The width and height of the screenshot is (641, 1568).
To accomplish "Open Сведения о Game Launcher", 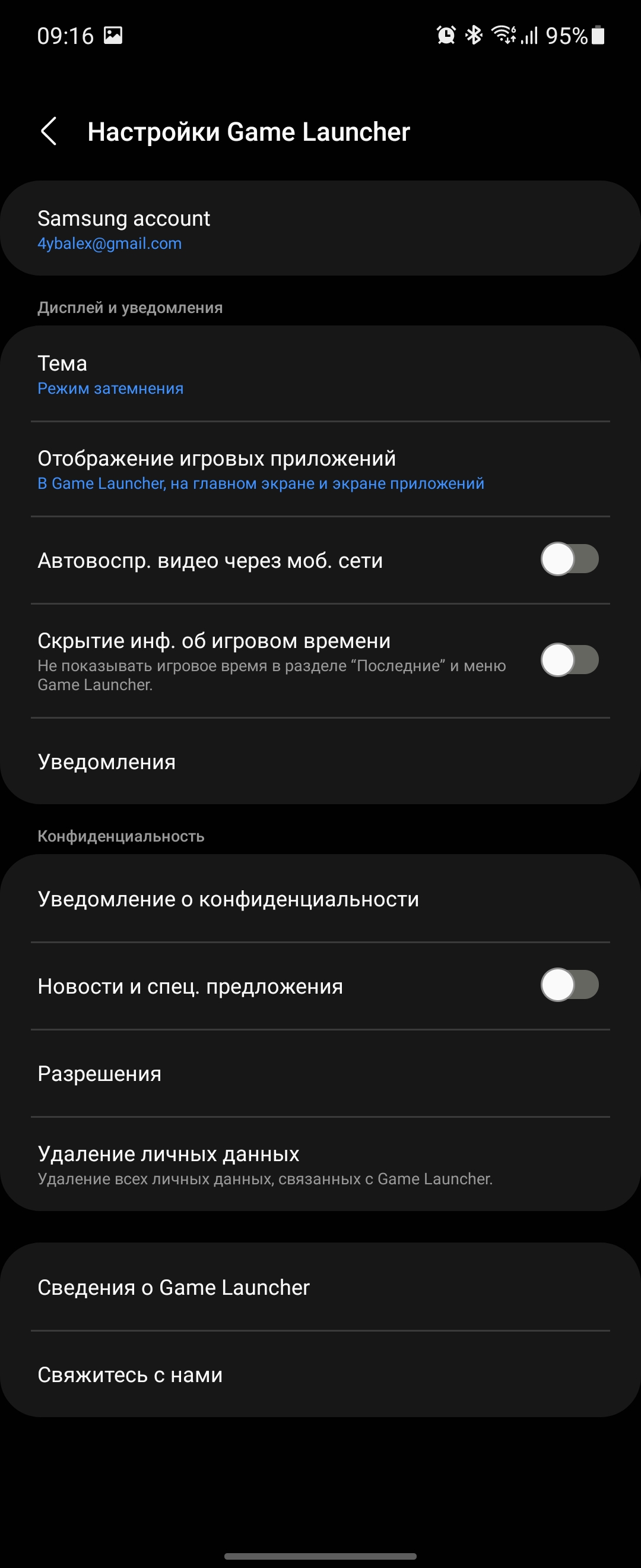I will pos(320,1287).
